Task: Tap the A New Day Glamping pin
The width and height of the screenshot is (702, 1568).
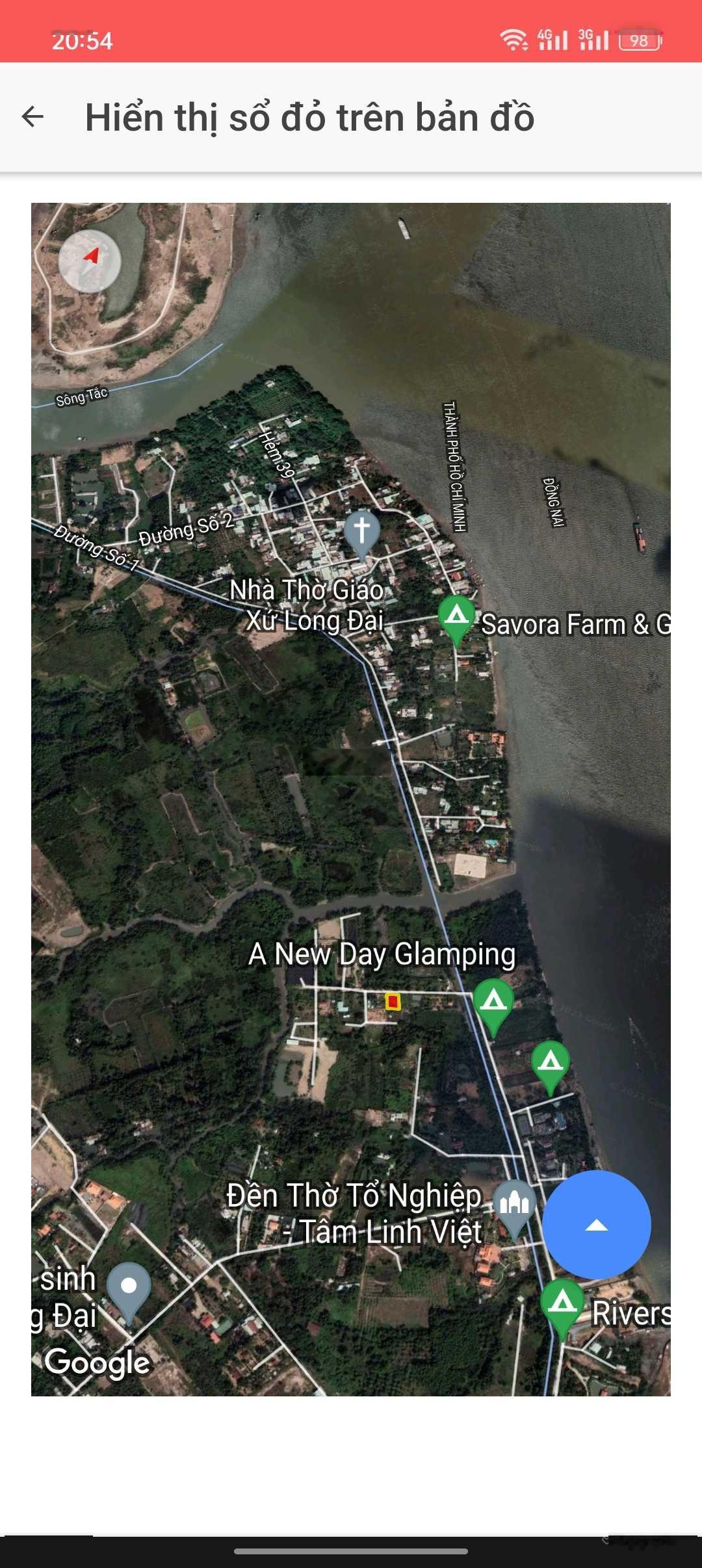Action: (493, 1003)
